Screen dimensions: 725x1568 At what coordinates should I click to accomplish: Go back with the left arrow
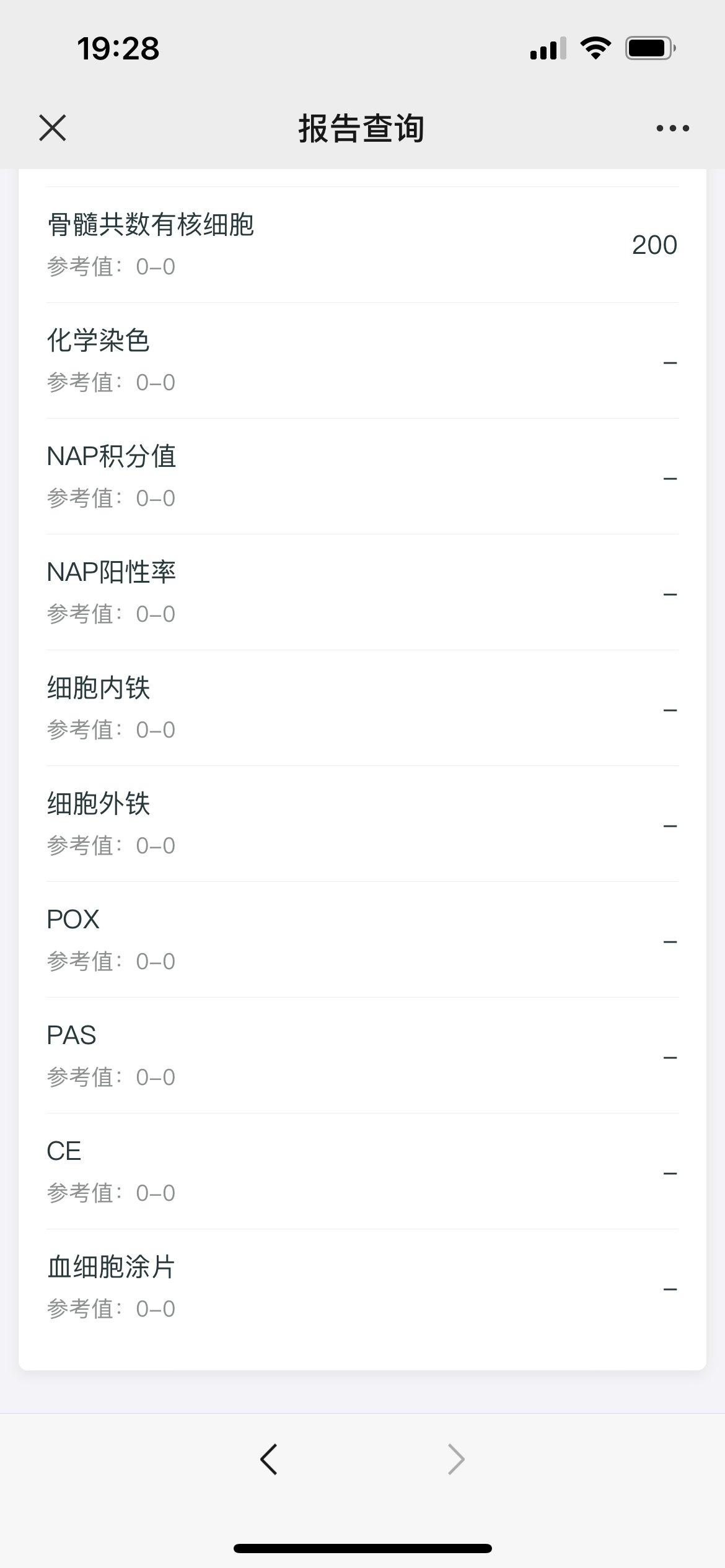[269, 1459]
